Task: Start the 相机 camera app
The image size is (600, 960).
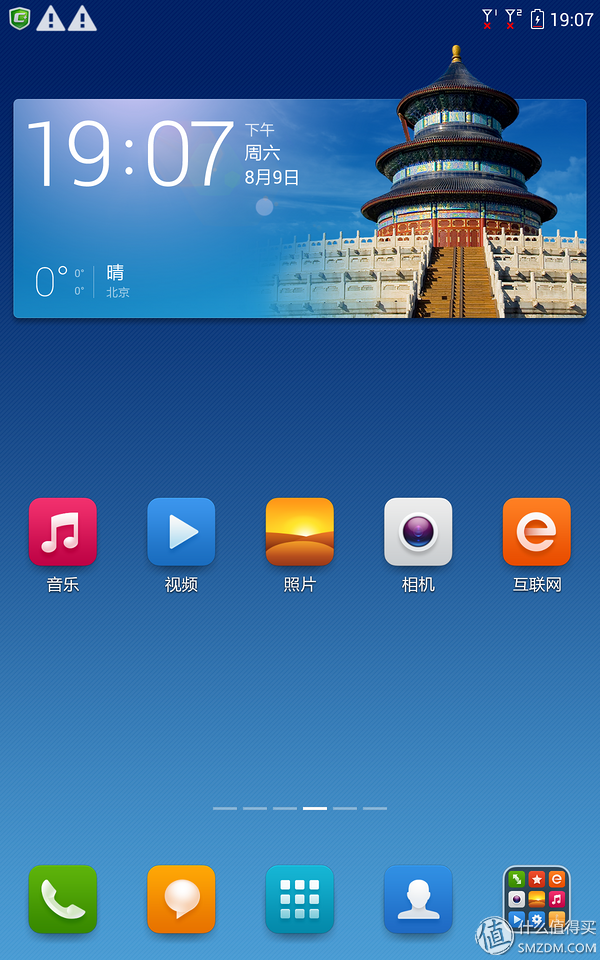Action: [x=418, y=532]
